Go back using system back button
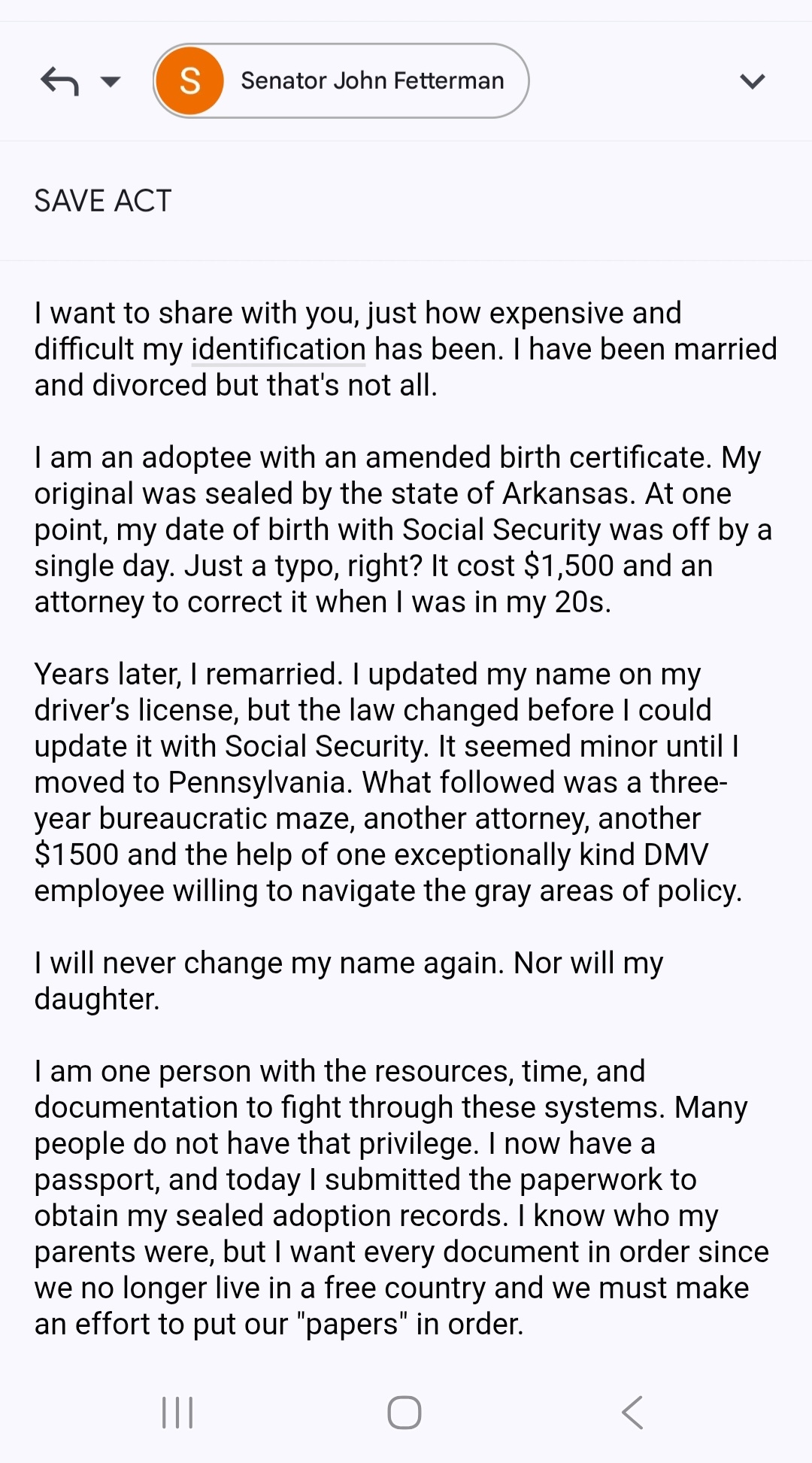This screenshot has width=812, height=1463. coord(633,1412)
